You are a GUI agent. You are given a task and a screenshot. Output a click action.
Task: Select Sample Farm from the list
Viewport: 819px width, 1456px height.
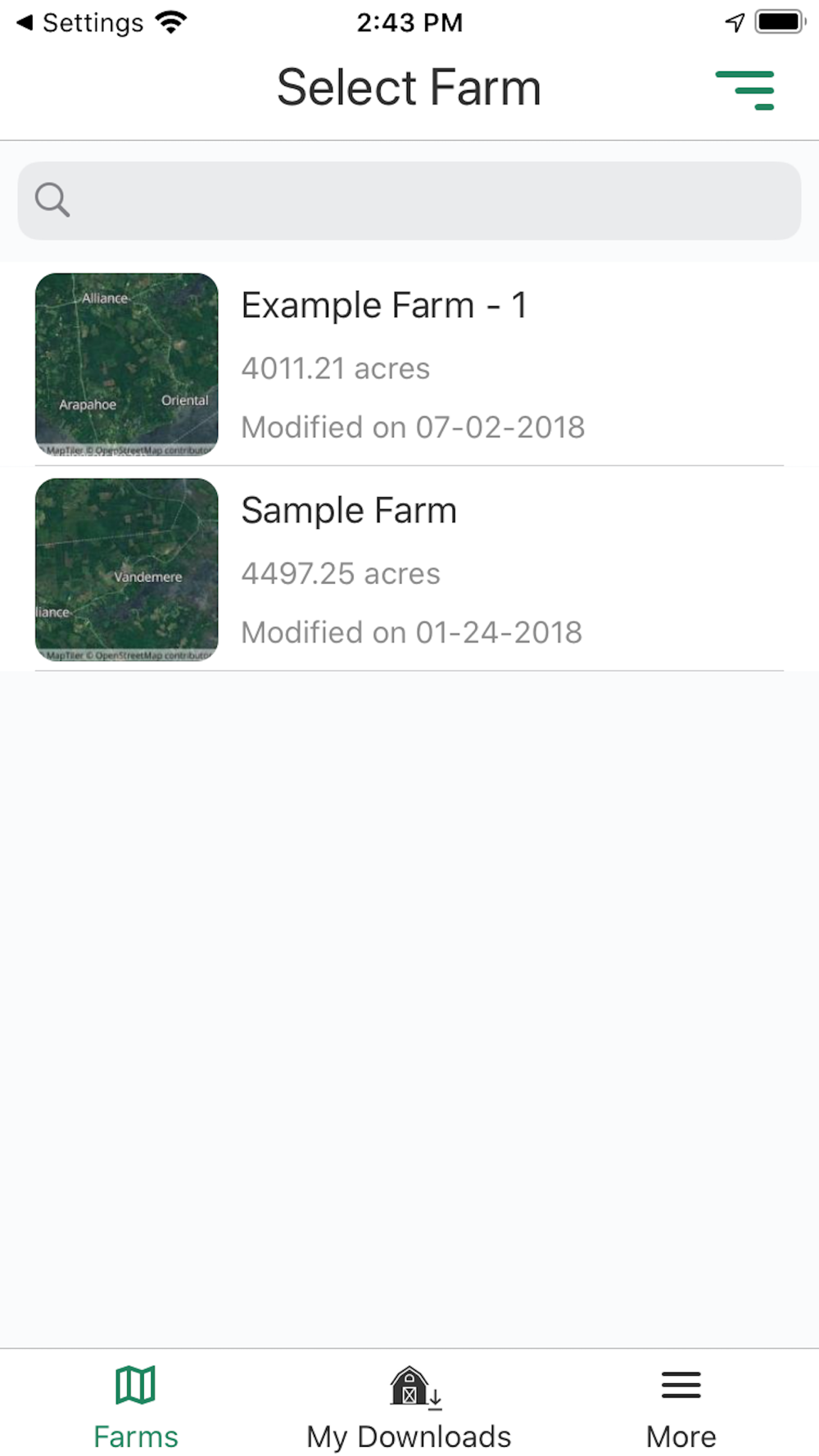[x=409, y=570]
